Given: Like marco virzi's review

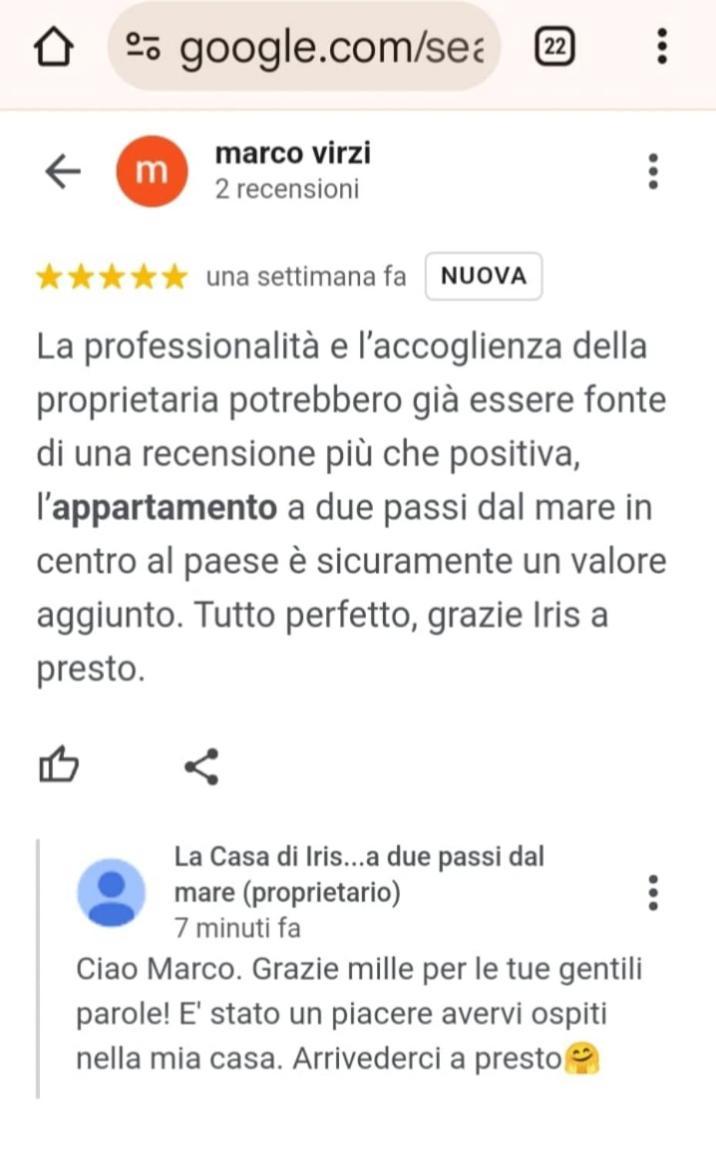Looking at the screenshot, I should click(x=58, y=767).
